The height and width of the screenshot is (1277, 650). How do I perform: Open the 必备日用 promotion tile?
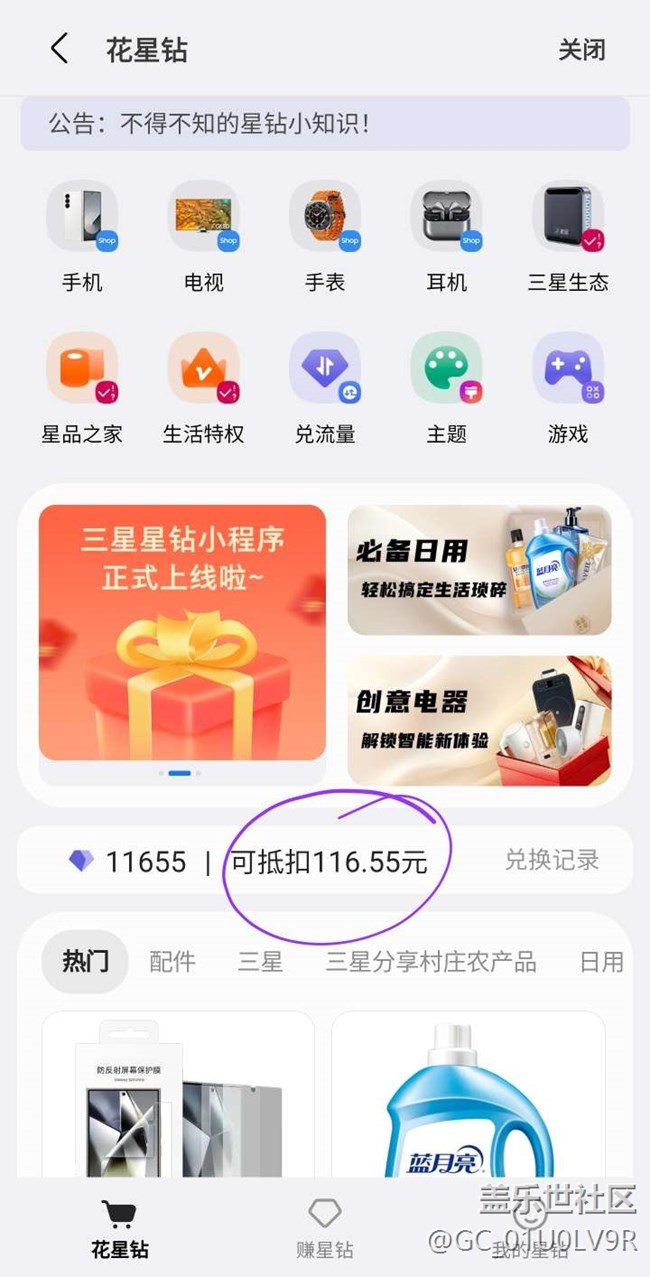pos(479,570)
